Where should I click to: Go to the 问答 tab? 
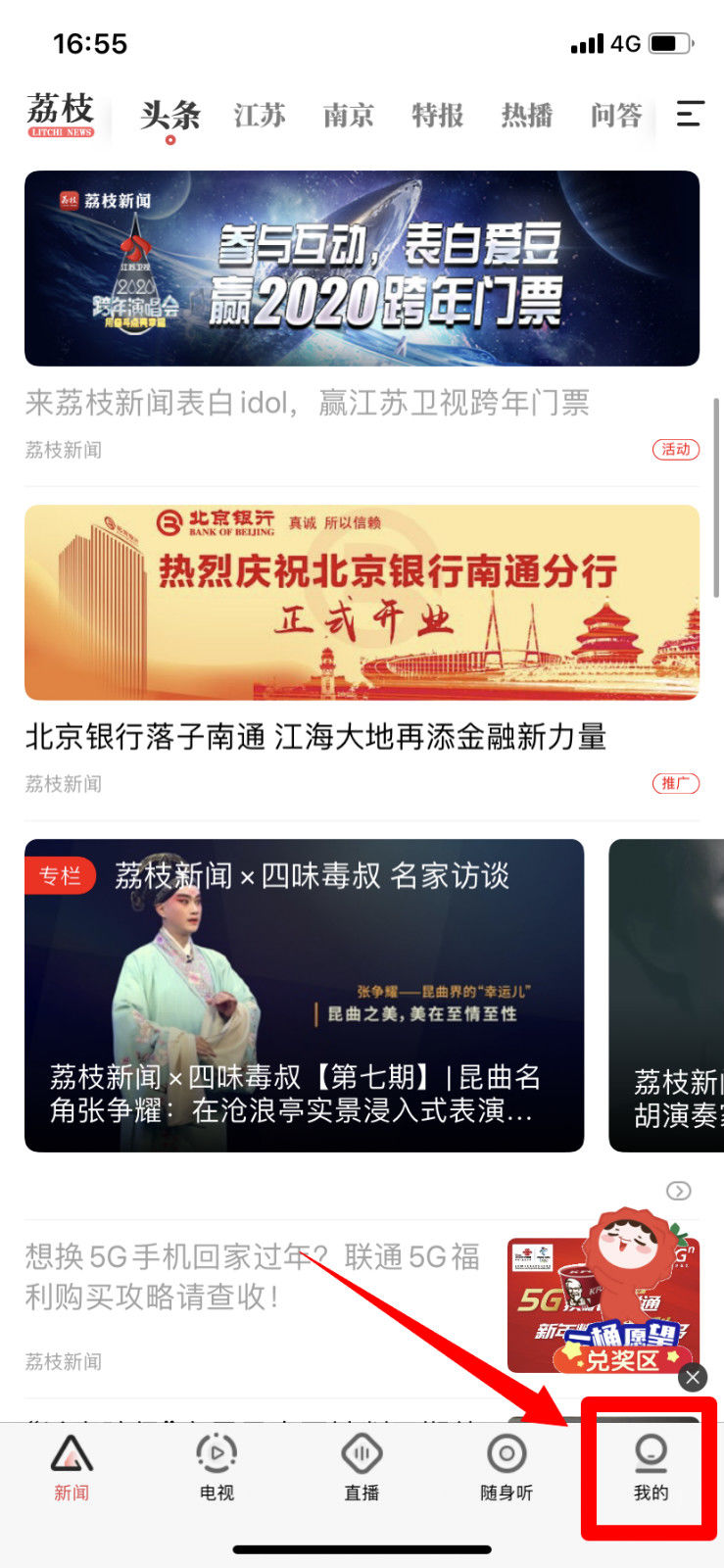616,116
